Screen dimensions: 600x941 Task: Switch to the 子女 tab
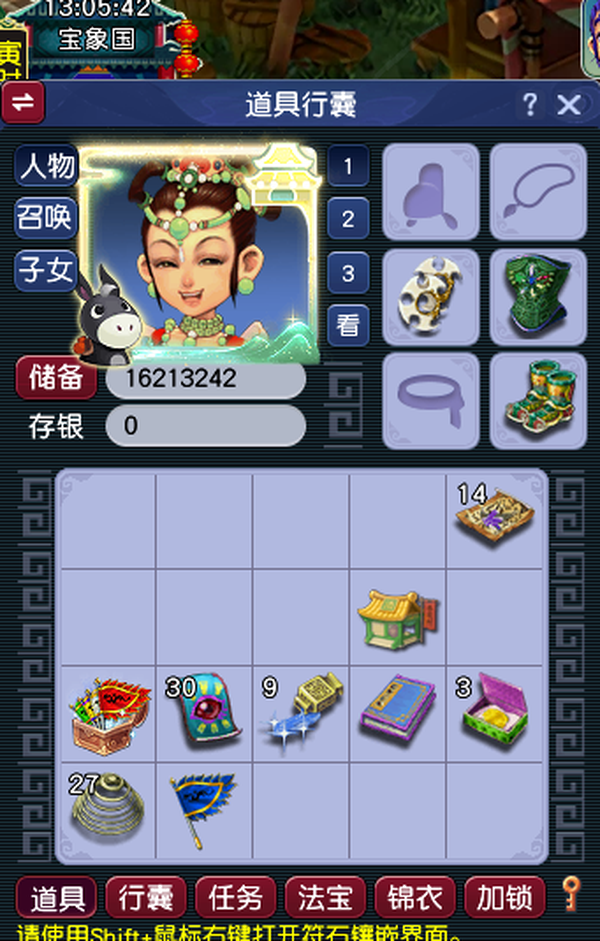tap(46, 268)
